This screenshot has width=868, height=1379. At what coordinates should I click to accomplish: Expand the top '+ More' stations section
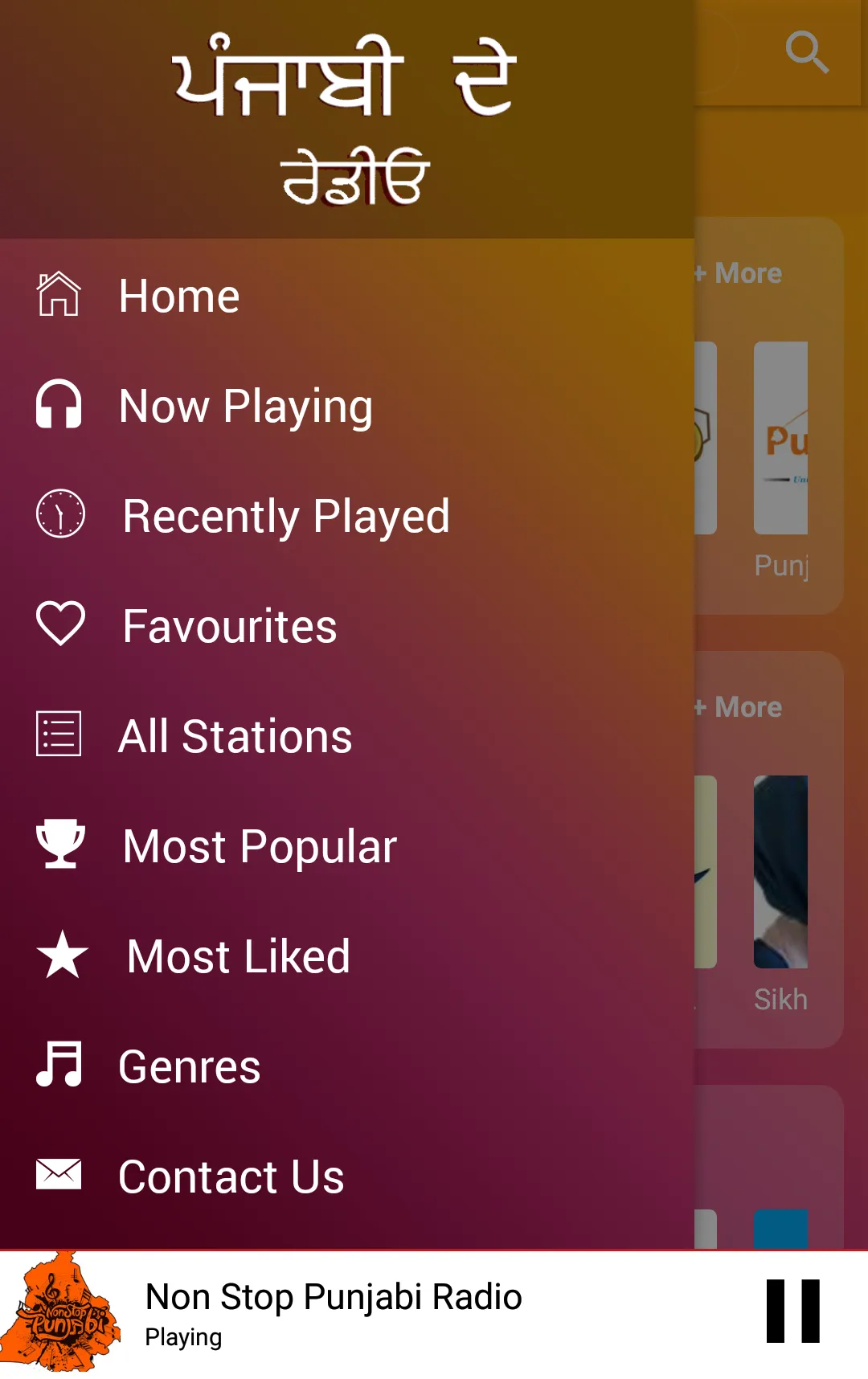(737, 273)
